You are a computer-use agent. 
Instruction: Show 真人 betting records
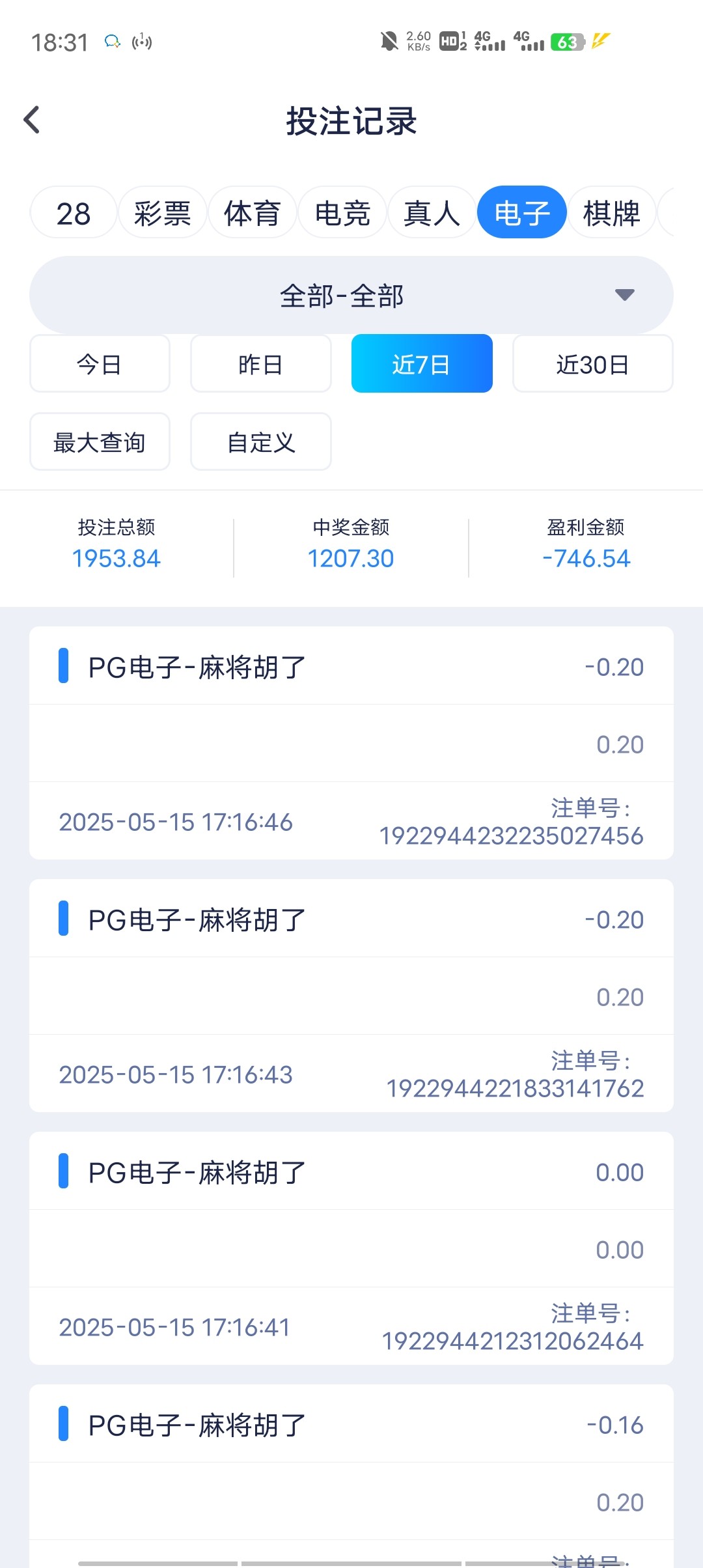tap(432, 213)
